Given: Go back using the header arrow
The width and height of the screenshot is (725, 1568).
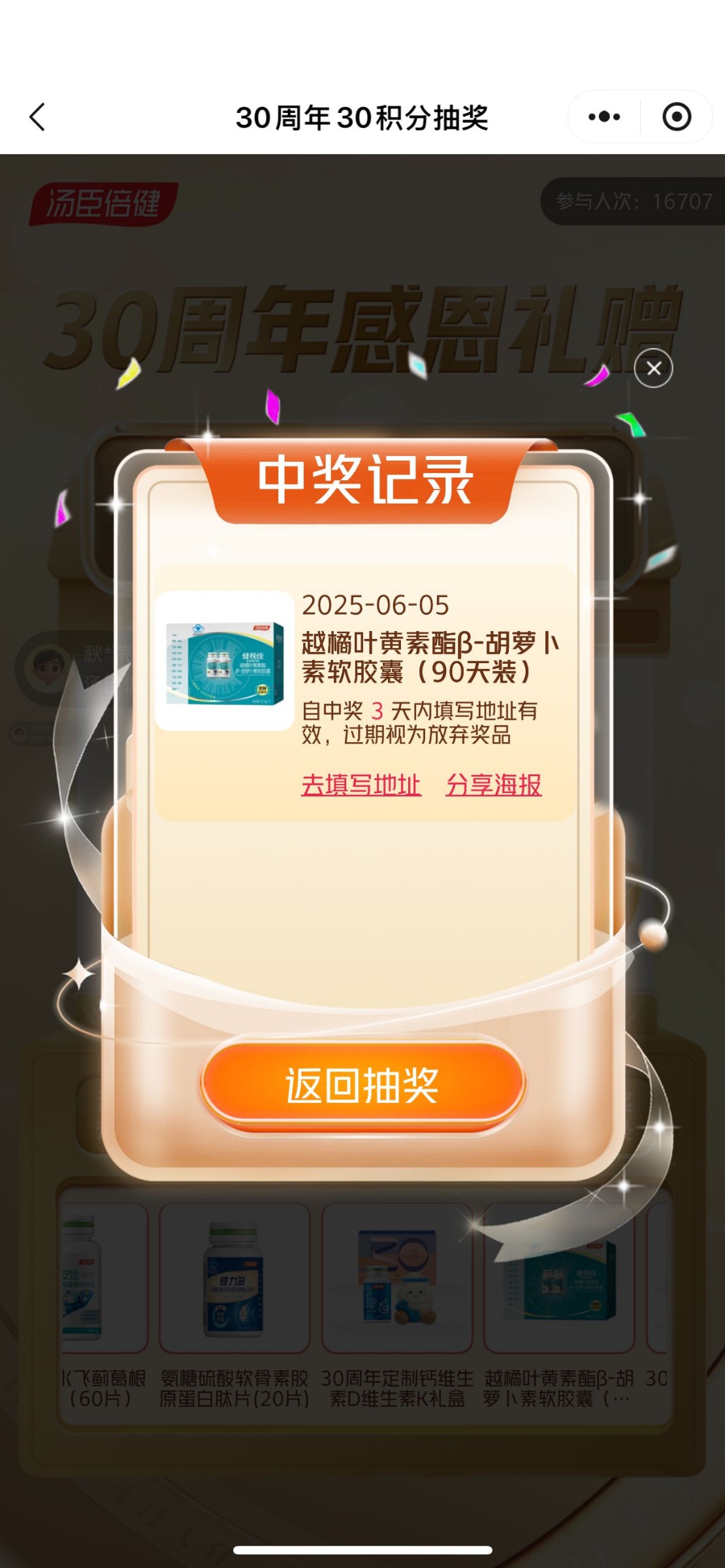Looking at the screenshot, I should coord(38,118).
